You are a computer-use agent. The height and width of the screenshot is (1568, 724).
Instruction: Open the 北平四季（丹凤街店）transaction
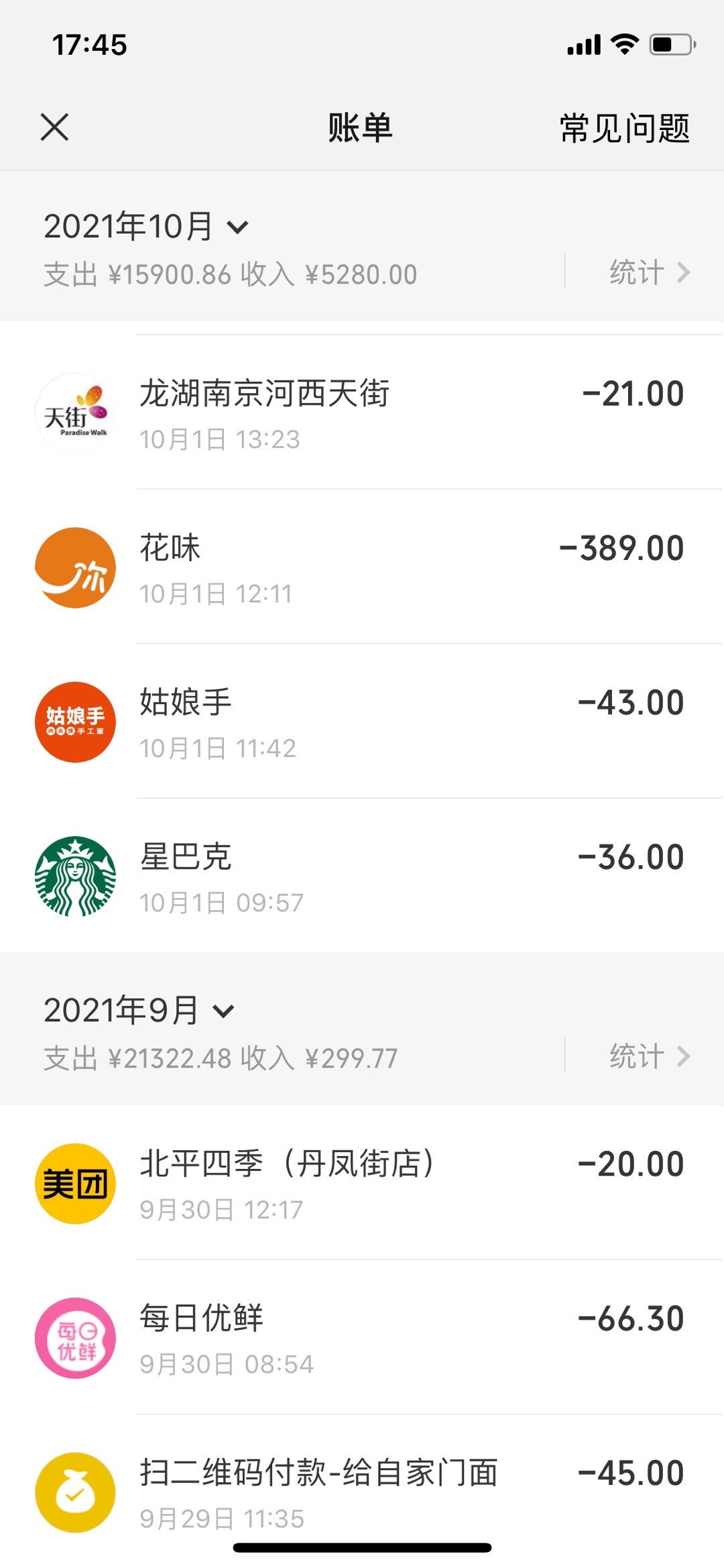click(362, 1183)
